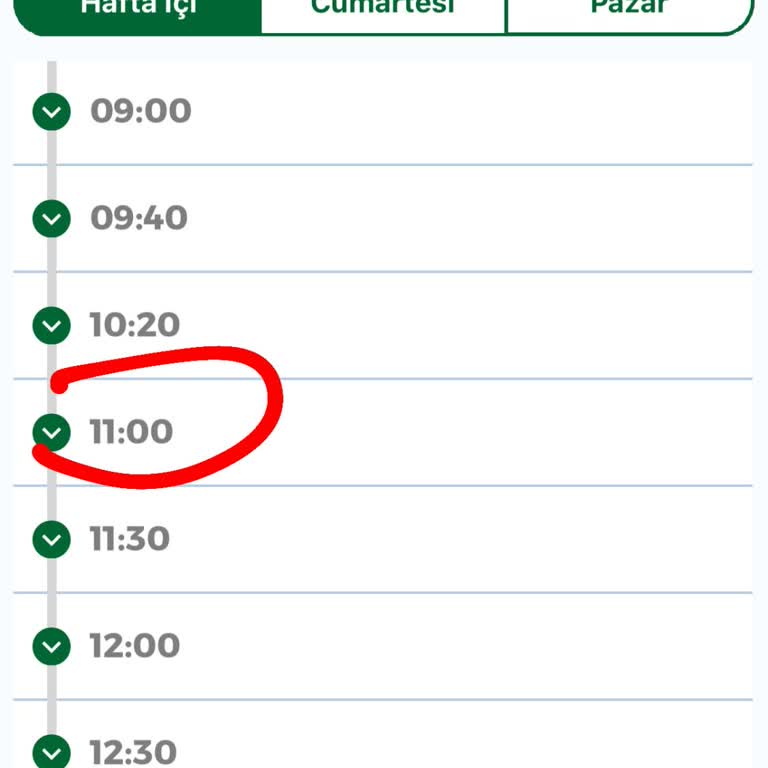Show details for the 11:30 departure
The image size is (768, 768).
(x=52, y=539)
